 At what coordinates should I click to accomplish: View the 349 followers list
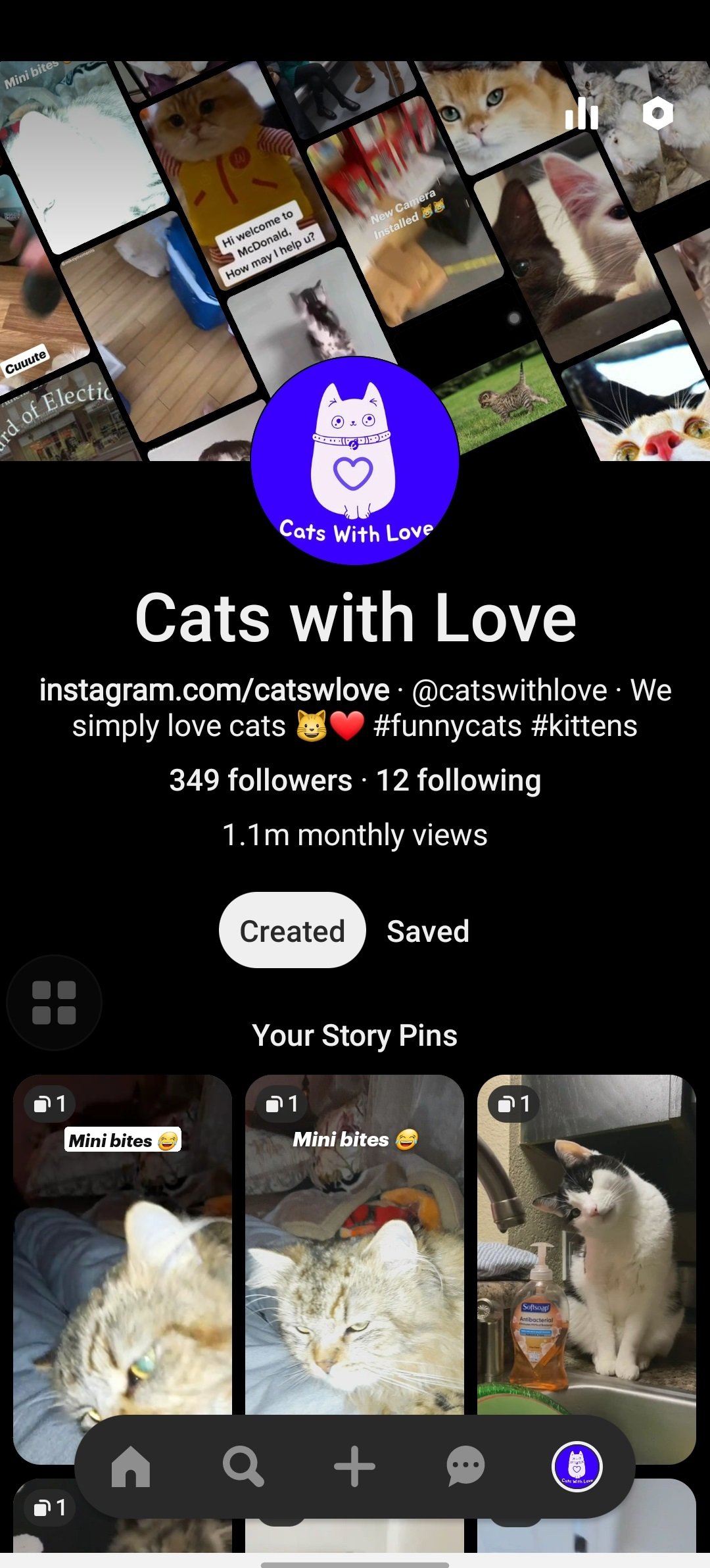click(x=260, y=781)
